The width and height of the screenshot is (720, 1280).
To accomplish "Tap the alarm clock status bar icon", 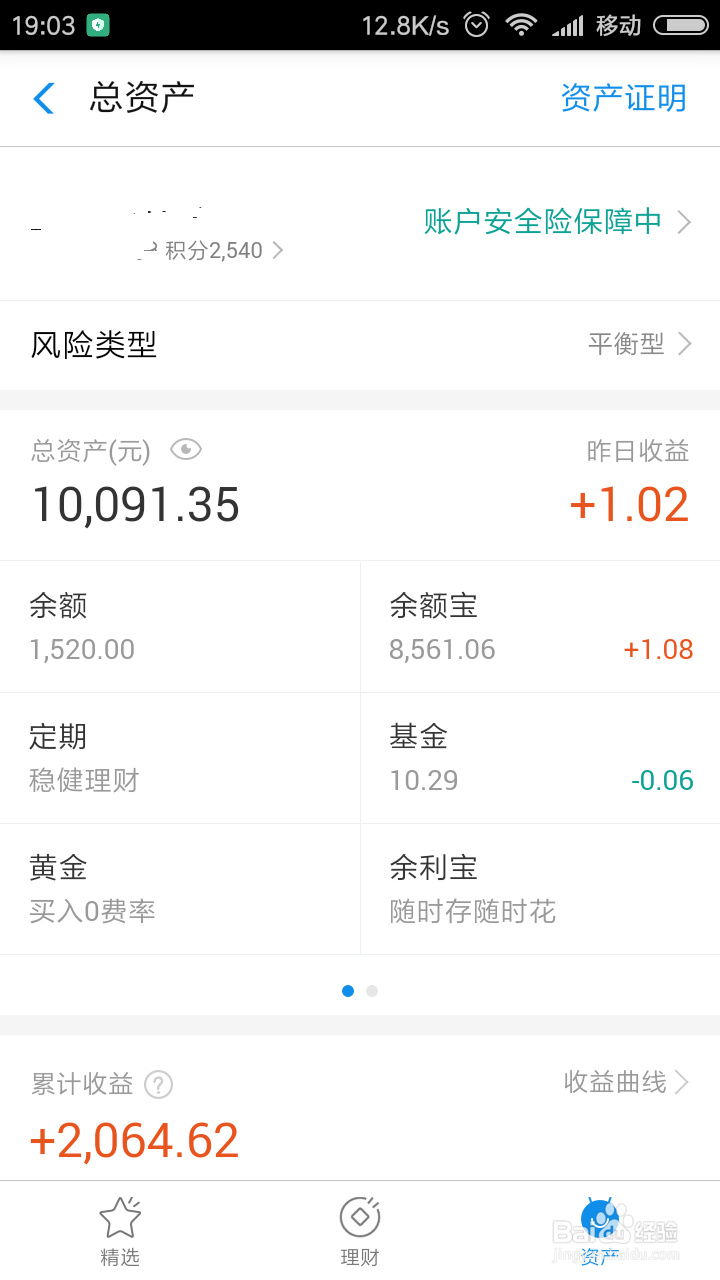I will 476,24.
